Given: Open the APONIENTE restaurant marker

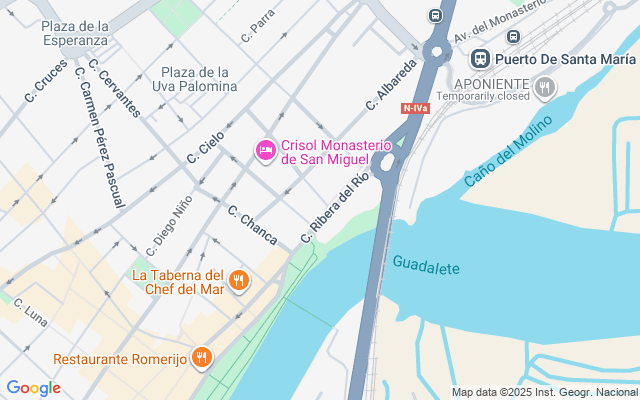Looking at the screenshot, I should point(546,88).
